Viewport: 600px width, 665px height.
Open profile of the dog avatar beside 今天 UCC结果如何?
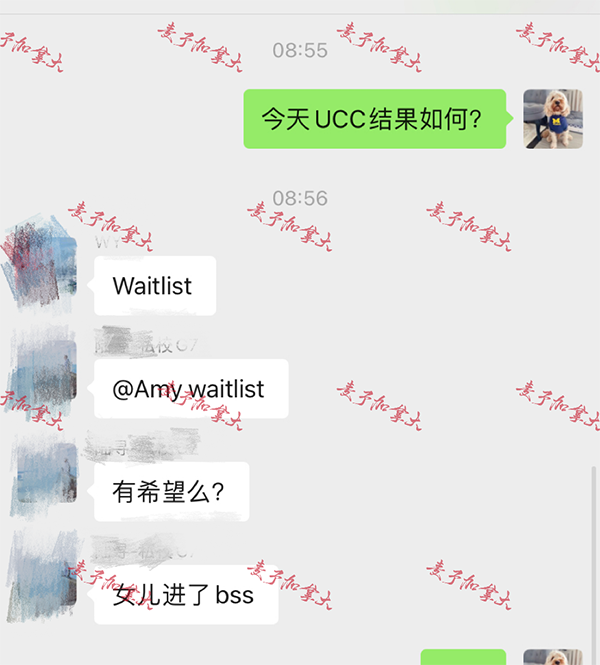553,119
